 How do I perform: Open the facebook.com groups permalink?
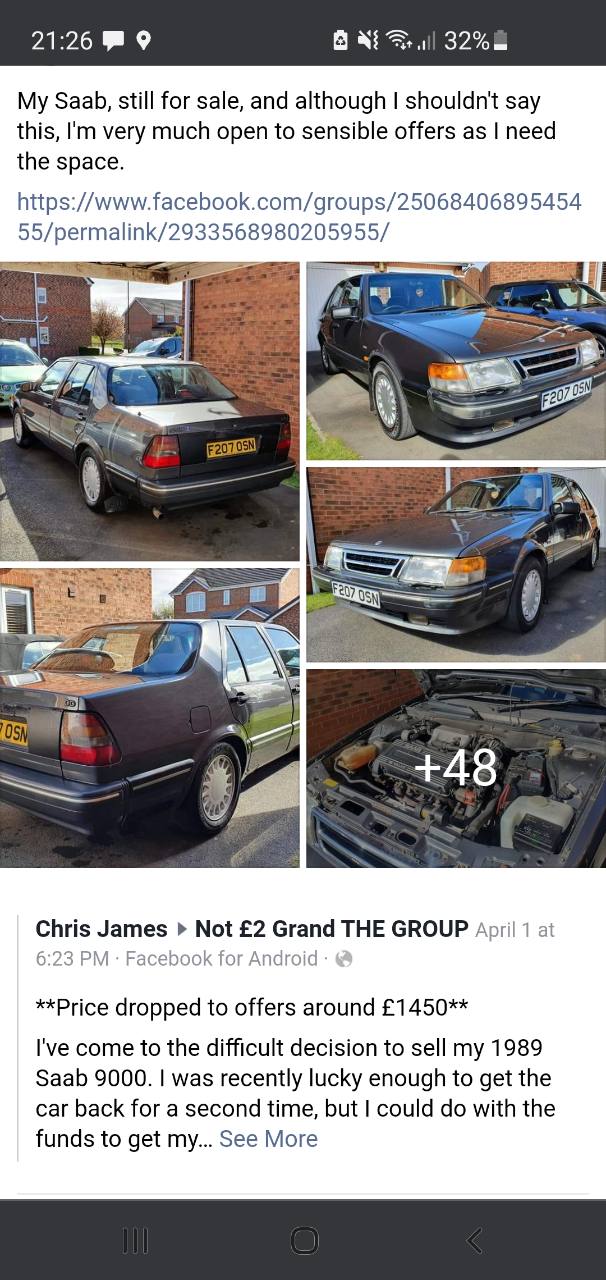tap(299, 217)
